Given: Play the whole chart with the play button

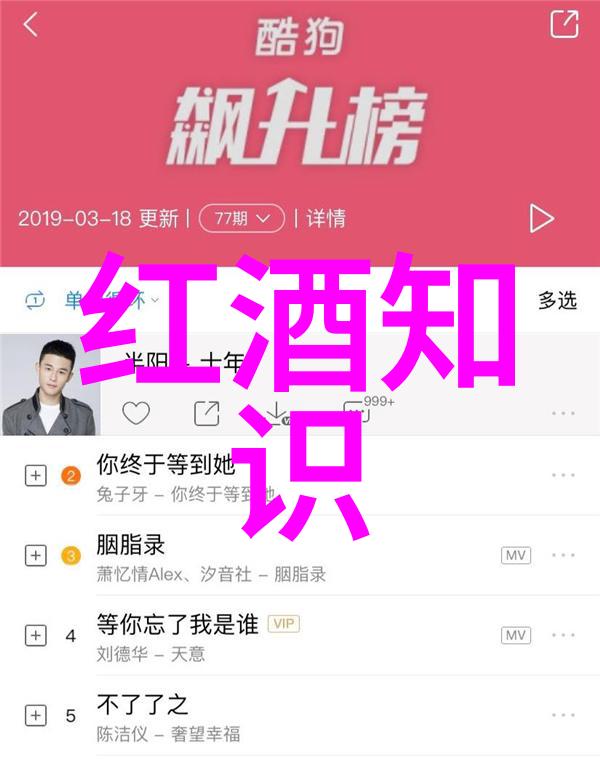Looking at the screenshot, I should 541,217.
